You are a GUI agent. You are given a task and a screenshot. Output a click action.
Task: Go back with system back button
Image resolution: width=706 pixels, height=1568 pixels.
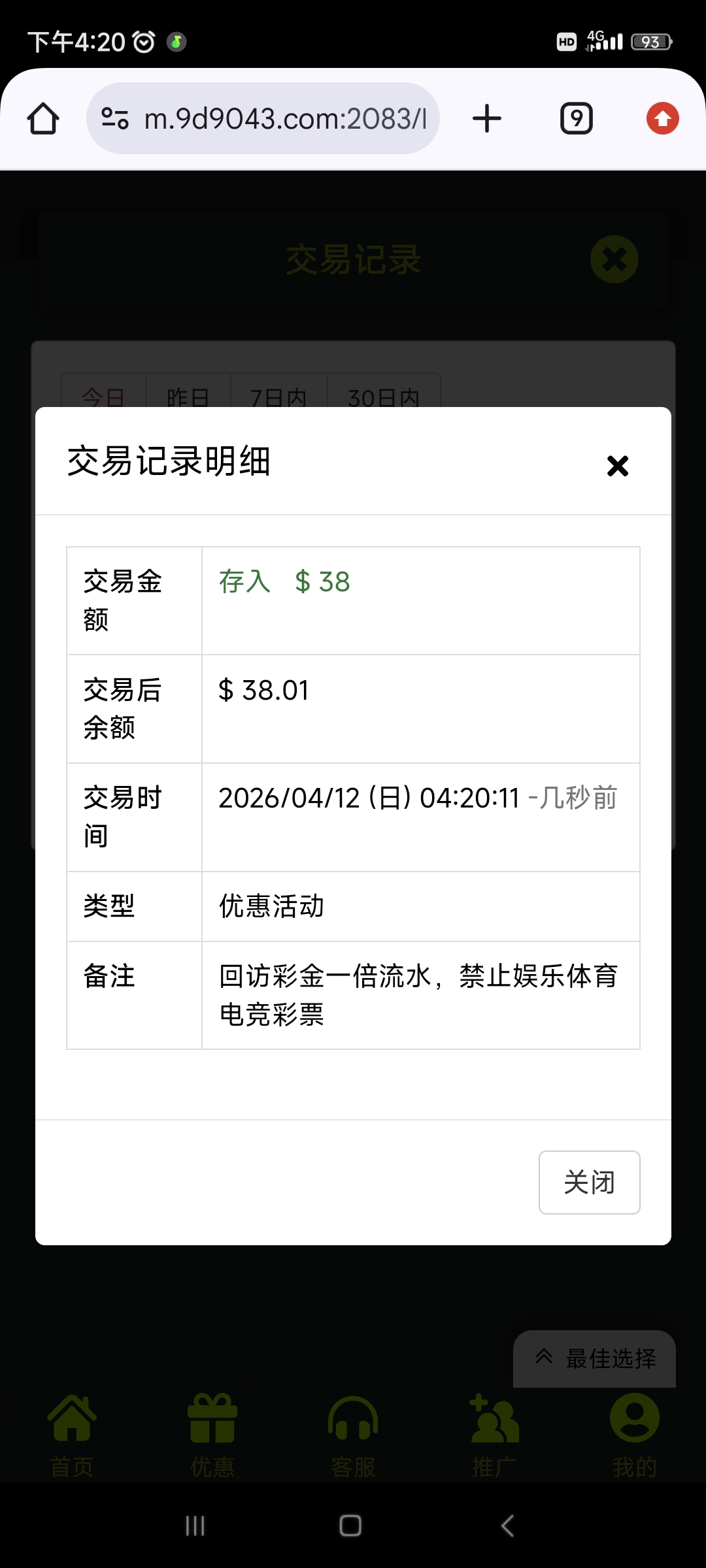pos(507,1526)
